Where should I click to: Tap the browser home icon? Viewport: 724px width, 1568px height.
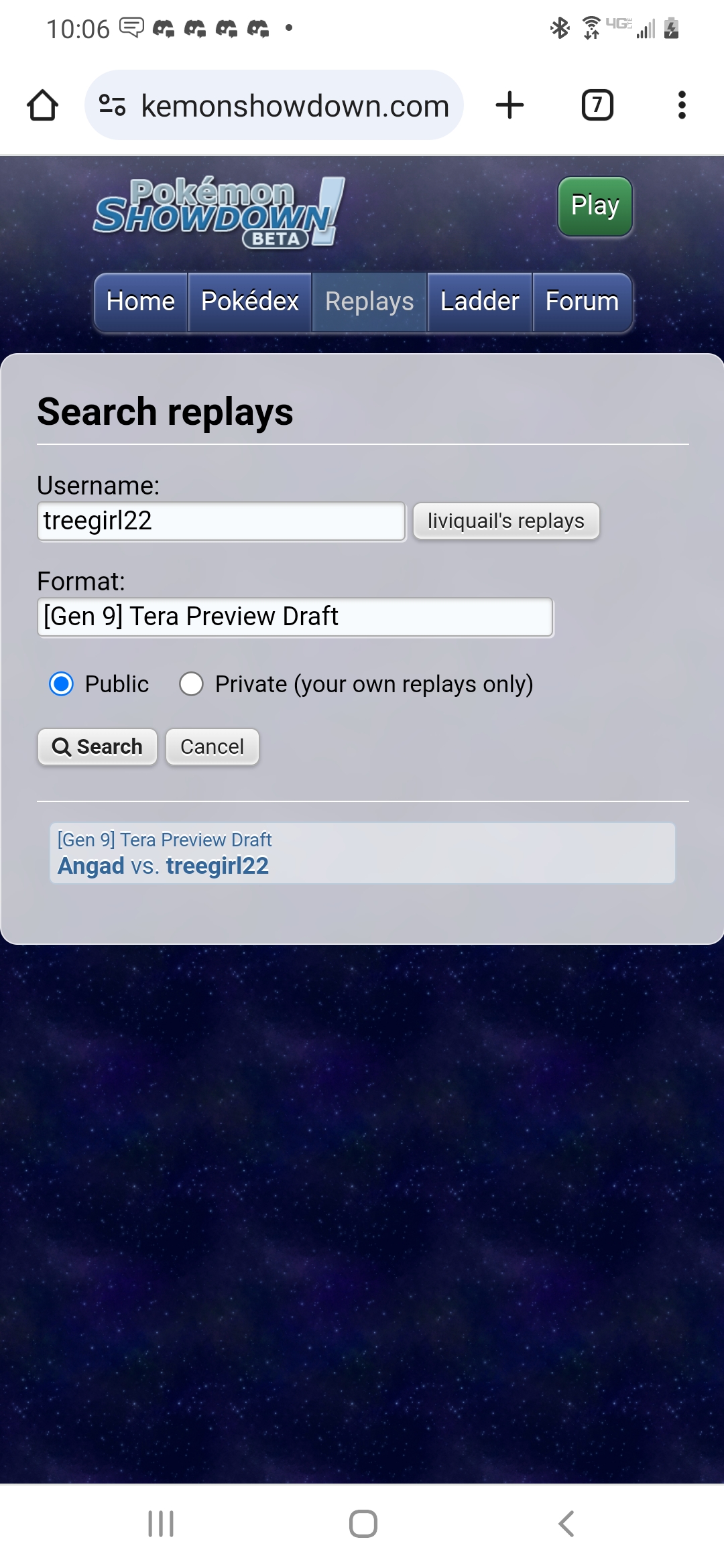[42, 105]
